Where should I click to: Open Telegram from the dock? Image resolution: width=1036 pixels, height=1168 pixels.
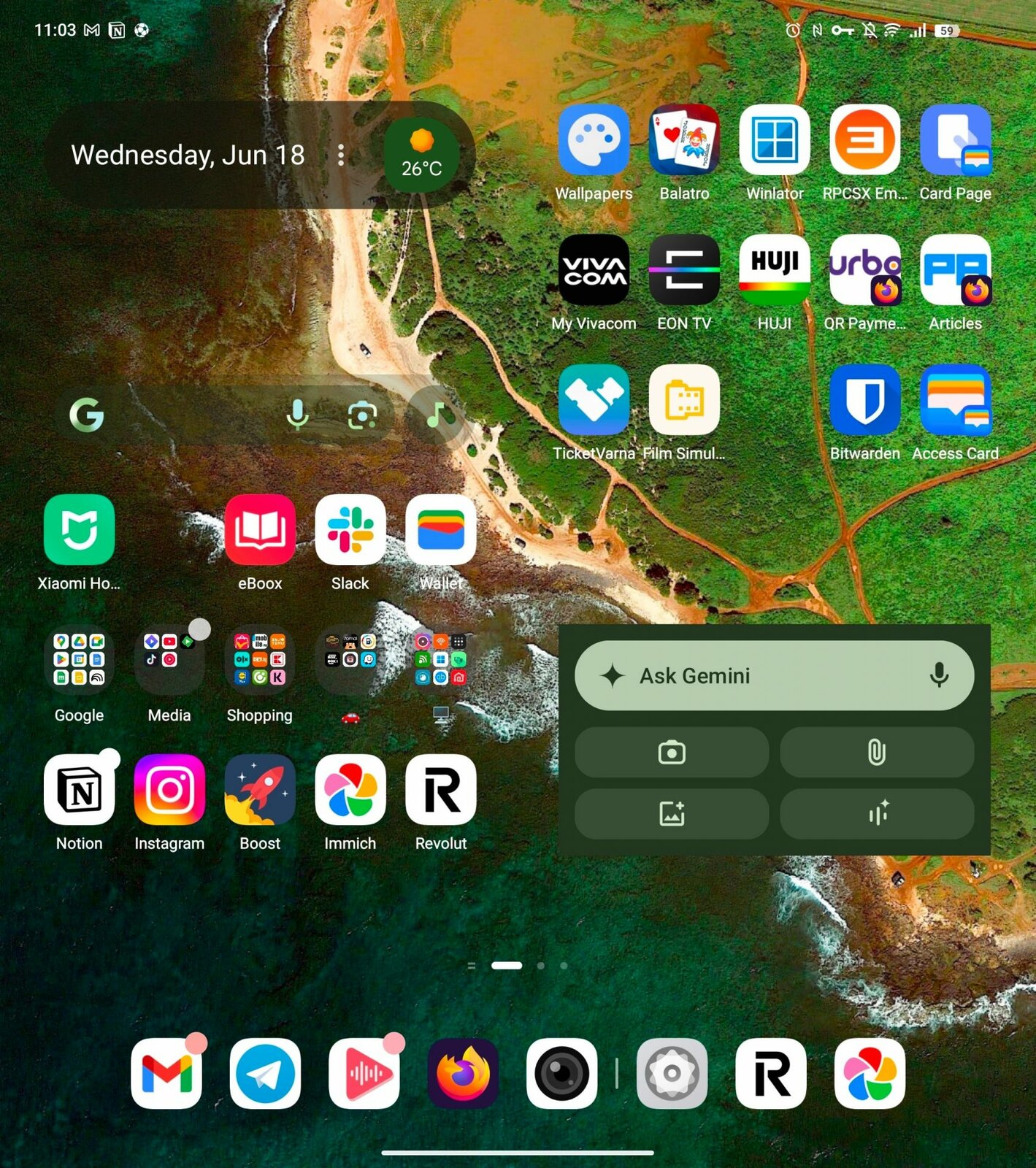point(265,1073)
